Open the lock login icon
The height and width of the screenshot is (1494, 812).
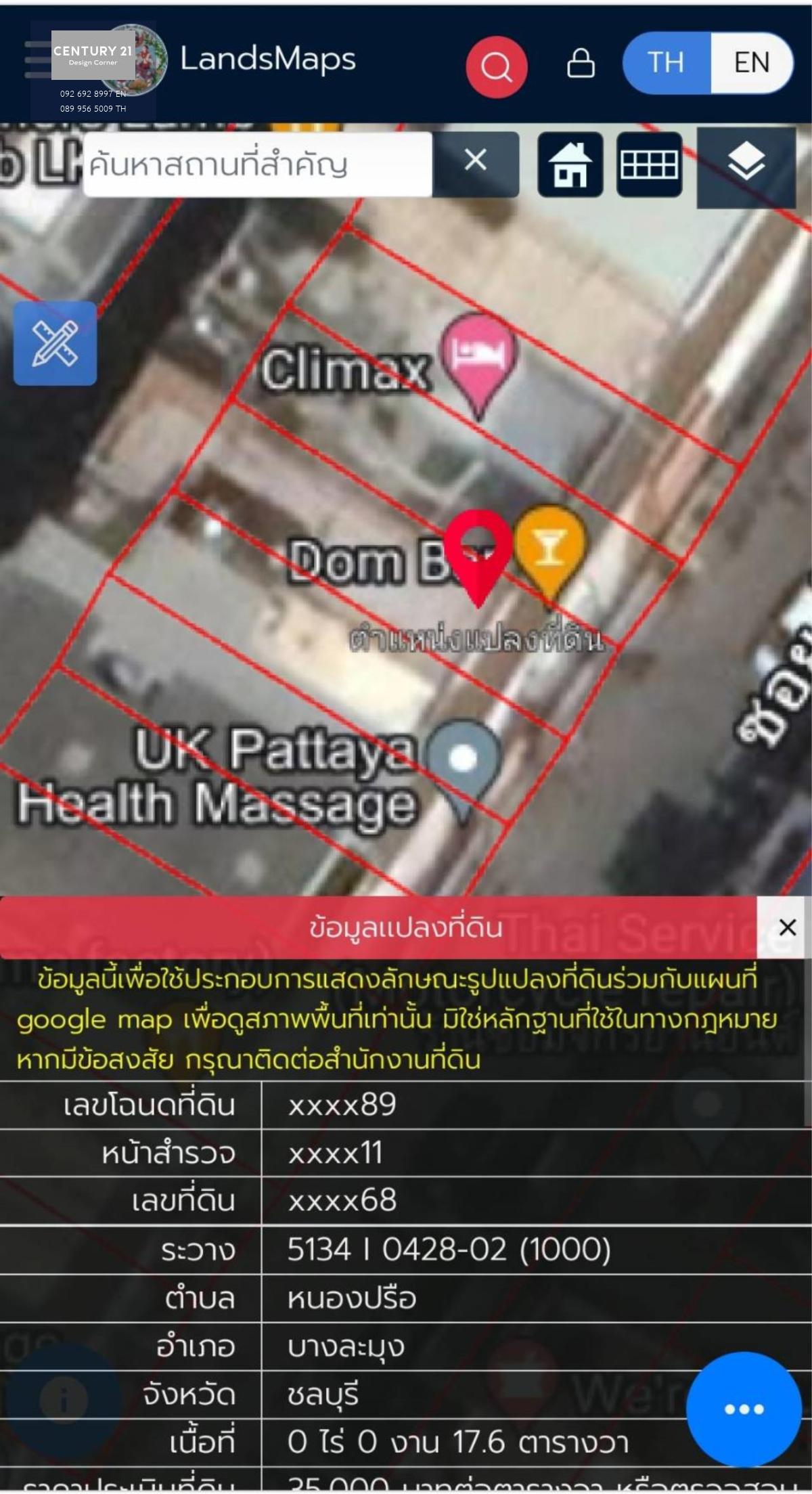tap(581, 63)
